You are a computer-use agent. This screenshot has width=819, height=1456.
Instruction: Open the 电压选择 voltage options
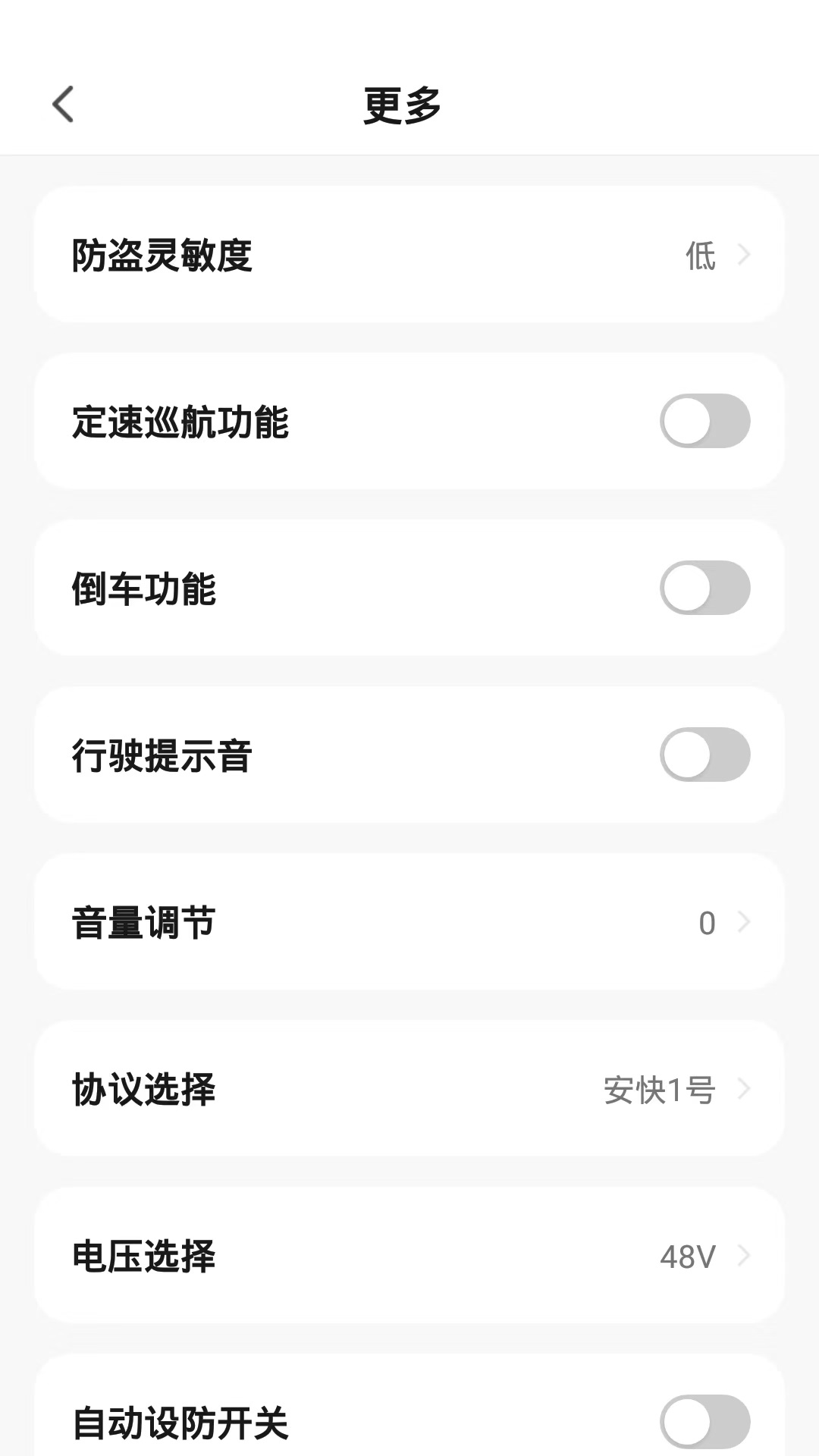click(409, 1257)
